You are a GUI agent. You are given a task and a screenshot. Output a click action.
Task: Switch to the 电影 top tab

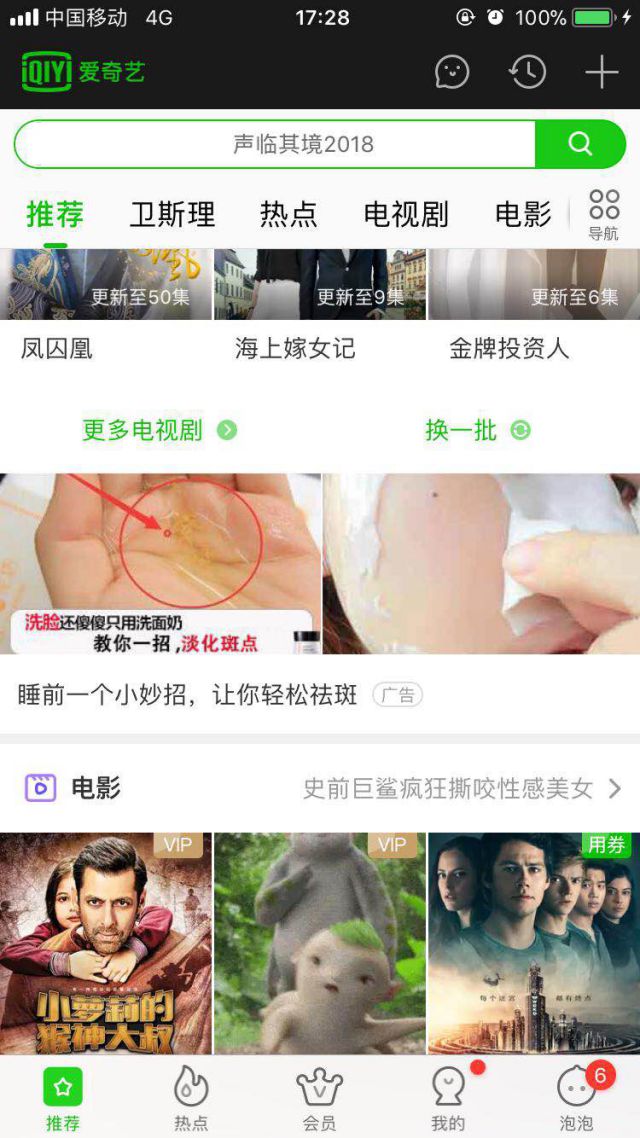pos(523,214)
